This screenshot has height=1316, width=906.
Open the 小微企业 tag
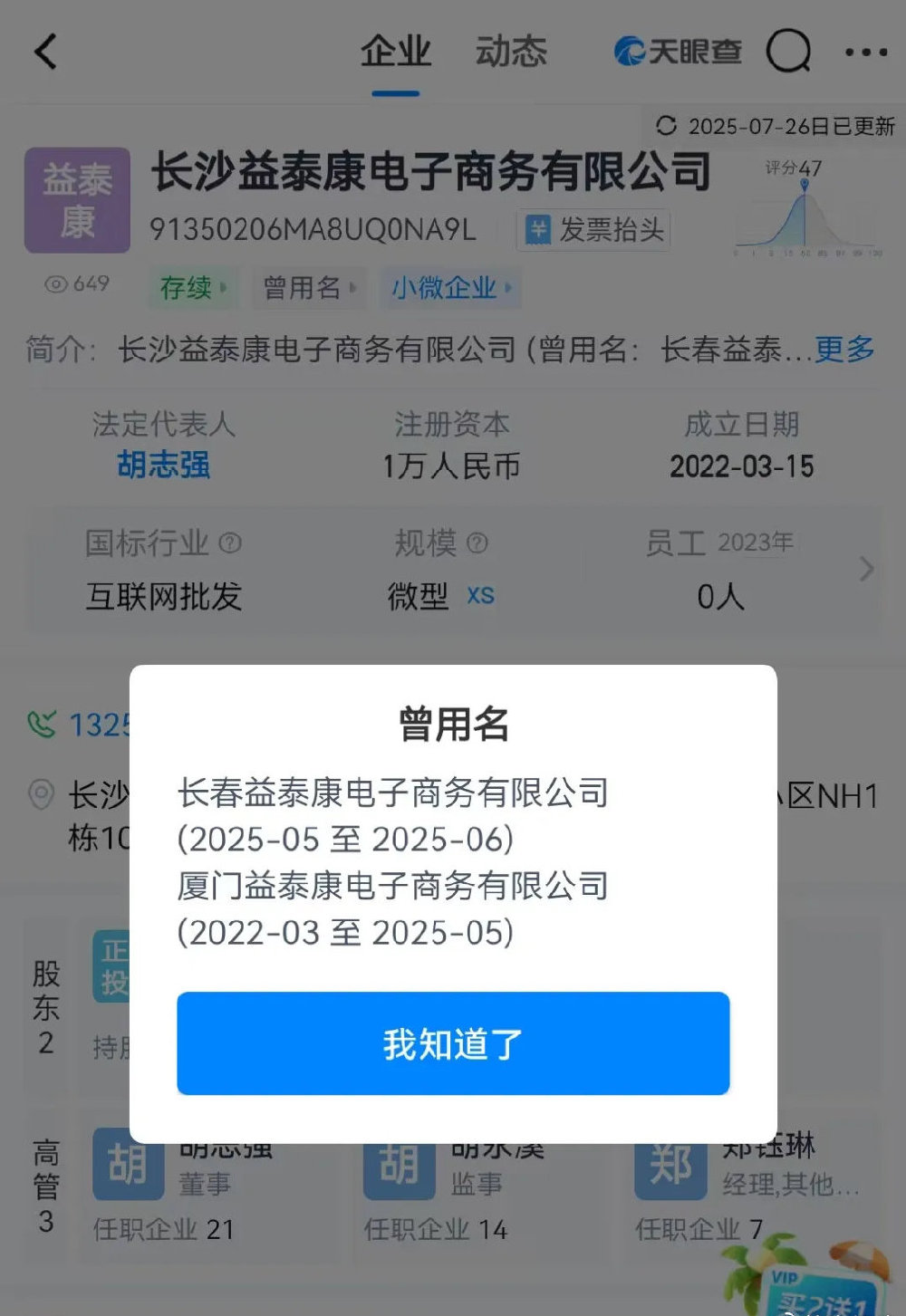tap(450, 288)
